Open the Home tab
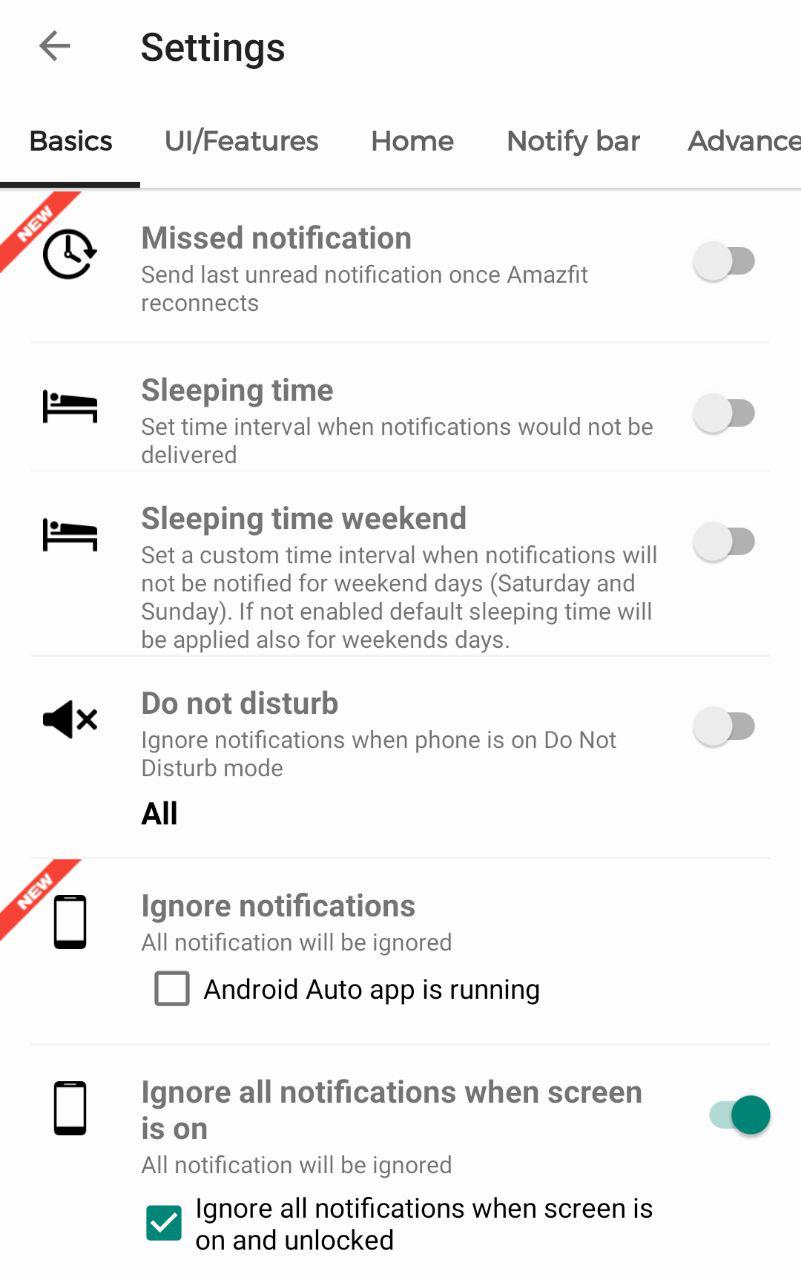 click(x=412, y=141)
